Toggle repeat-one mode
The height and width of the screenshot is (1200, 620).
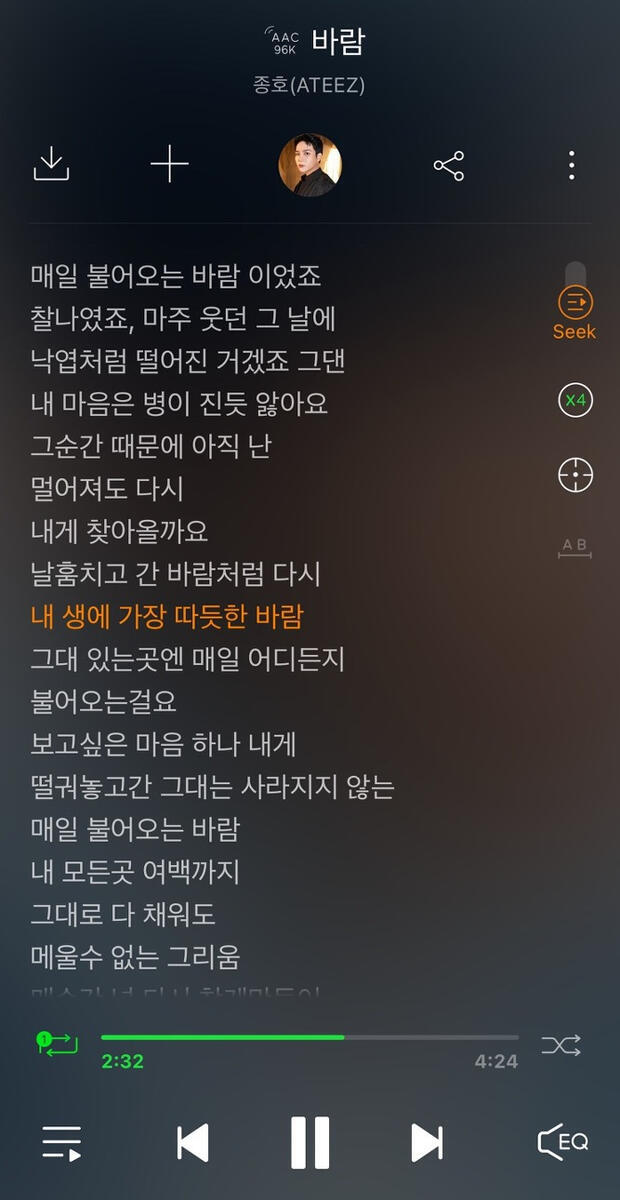58,1043
